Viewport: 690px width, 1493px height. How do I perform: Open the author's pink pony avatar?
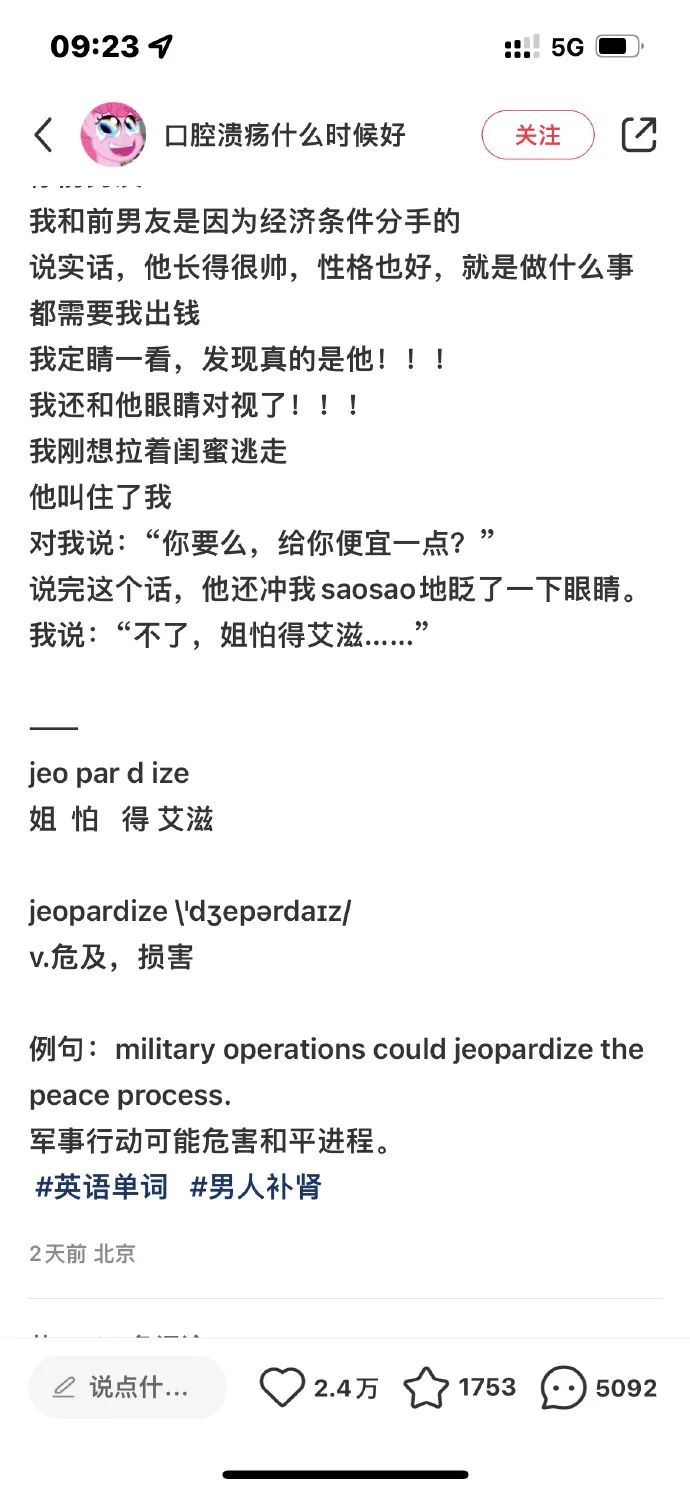113,135
